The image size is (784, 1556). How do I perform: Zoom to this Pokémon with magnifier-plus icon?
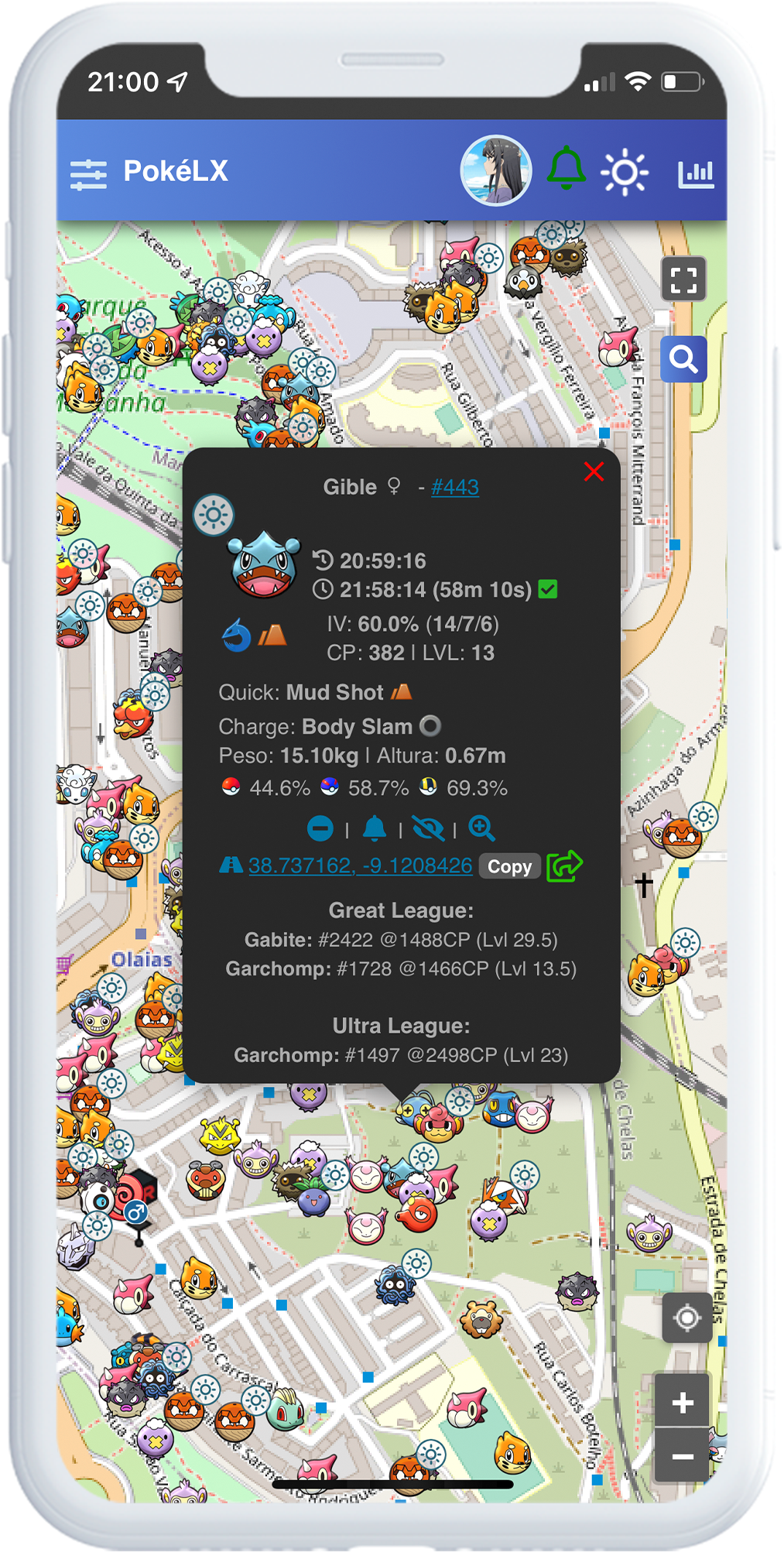pyautogui.click(x=481, y=828)
